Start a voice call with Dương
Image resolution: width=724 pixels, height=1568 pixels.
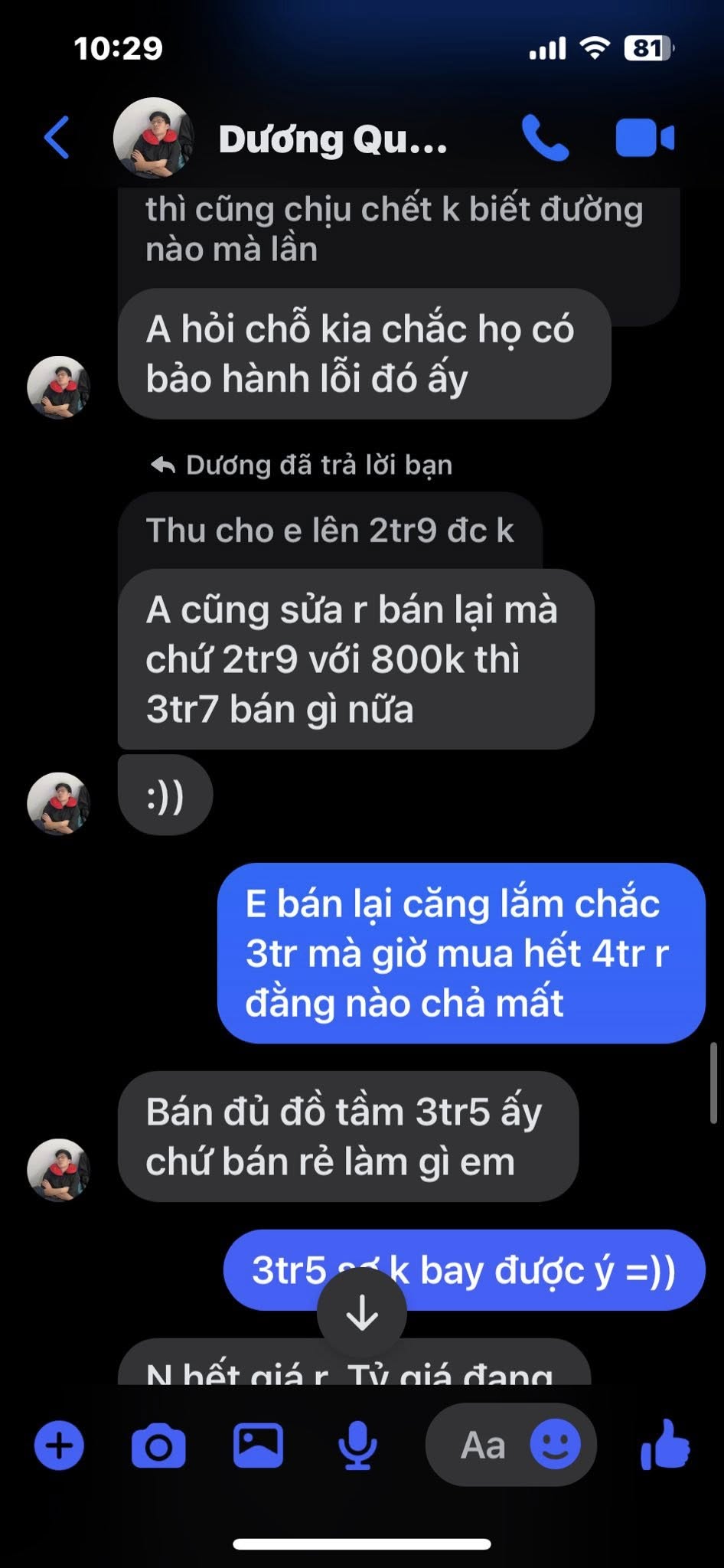pyautogui.click(x=545, y=138)
